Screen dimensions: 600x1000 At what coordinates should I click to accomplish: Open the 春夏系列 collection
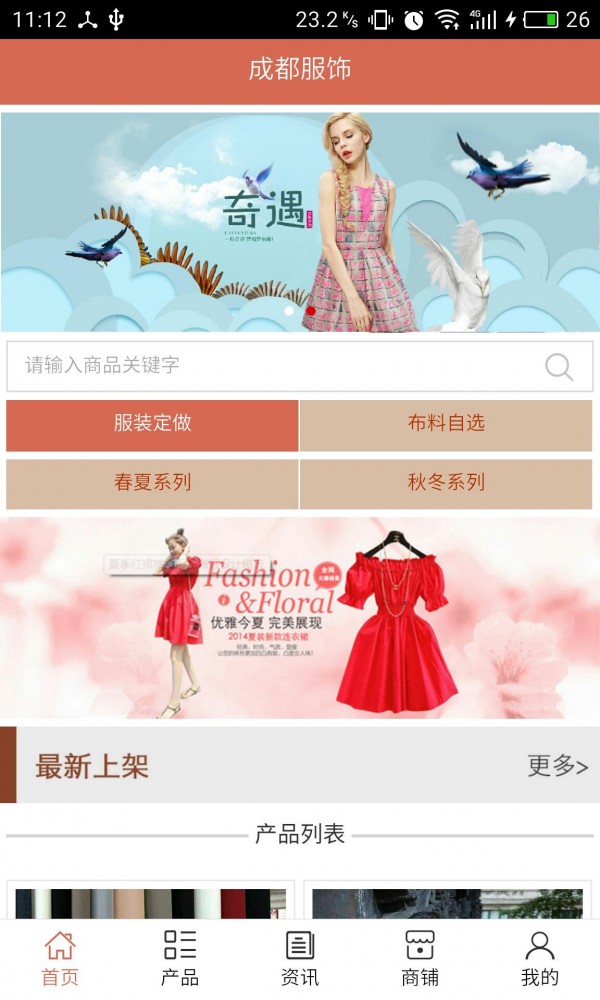[152, 483]
